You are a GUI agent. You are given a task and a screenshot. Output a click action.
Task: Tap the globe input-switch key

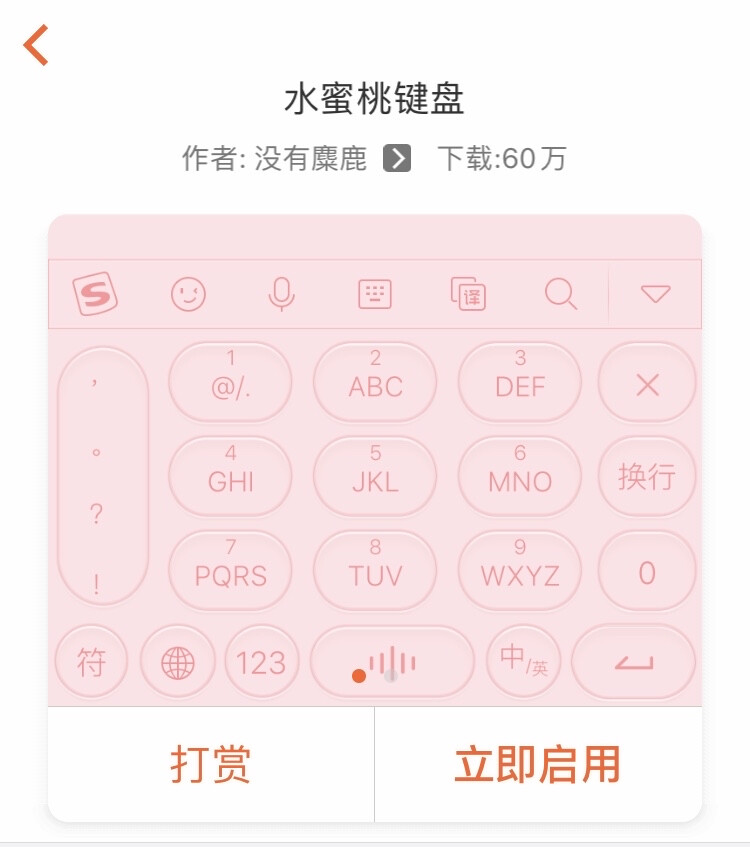coord(177,661)
